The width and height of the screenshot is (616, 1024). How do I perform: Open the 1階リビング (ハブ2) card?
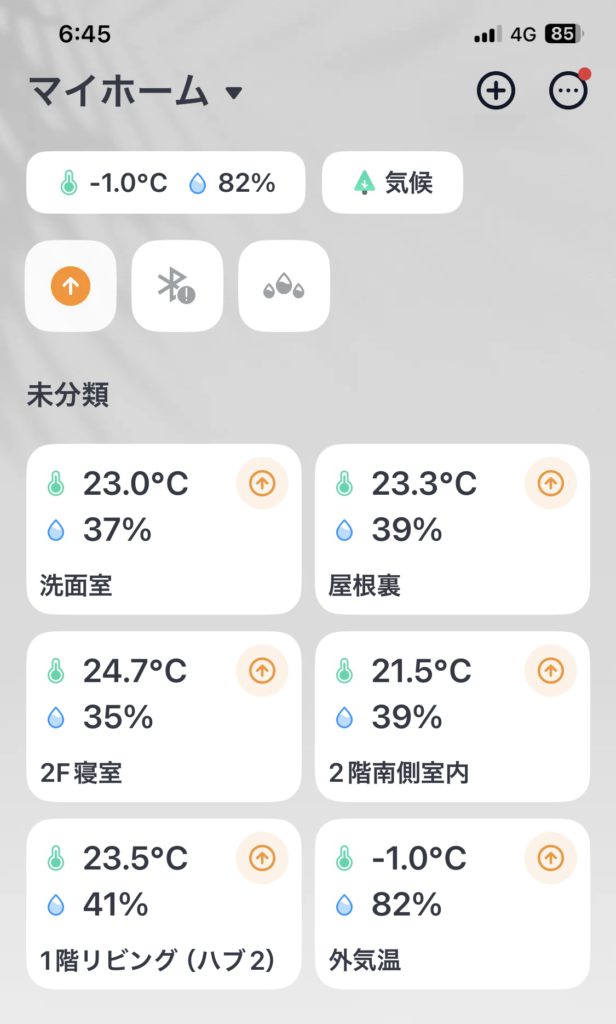point(164,904)
